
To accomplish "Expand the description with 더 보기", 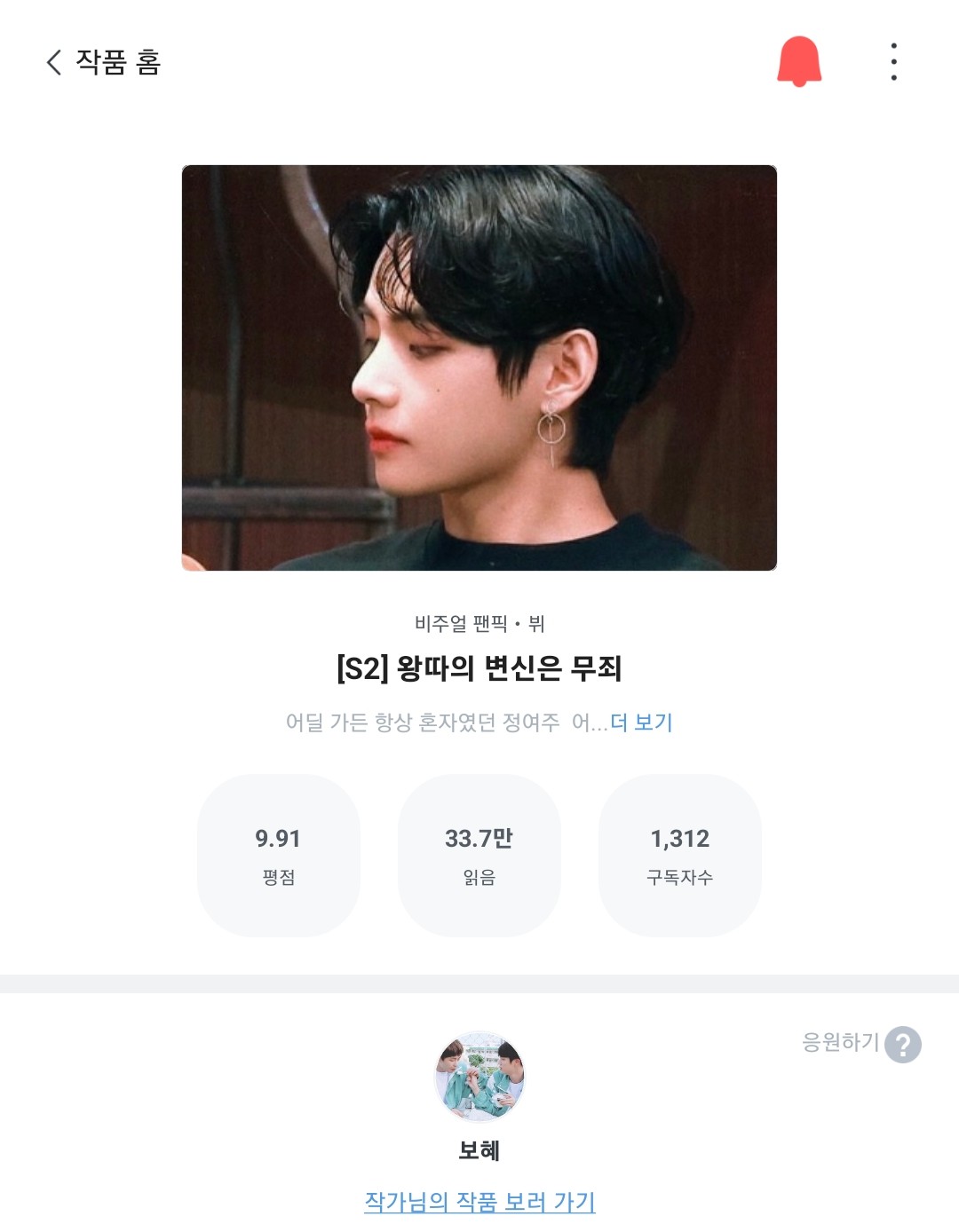I will click(641, 723).
